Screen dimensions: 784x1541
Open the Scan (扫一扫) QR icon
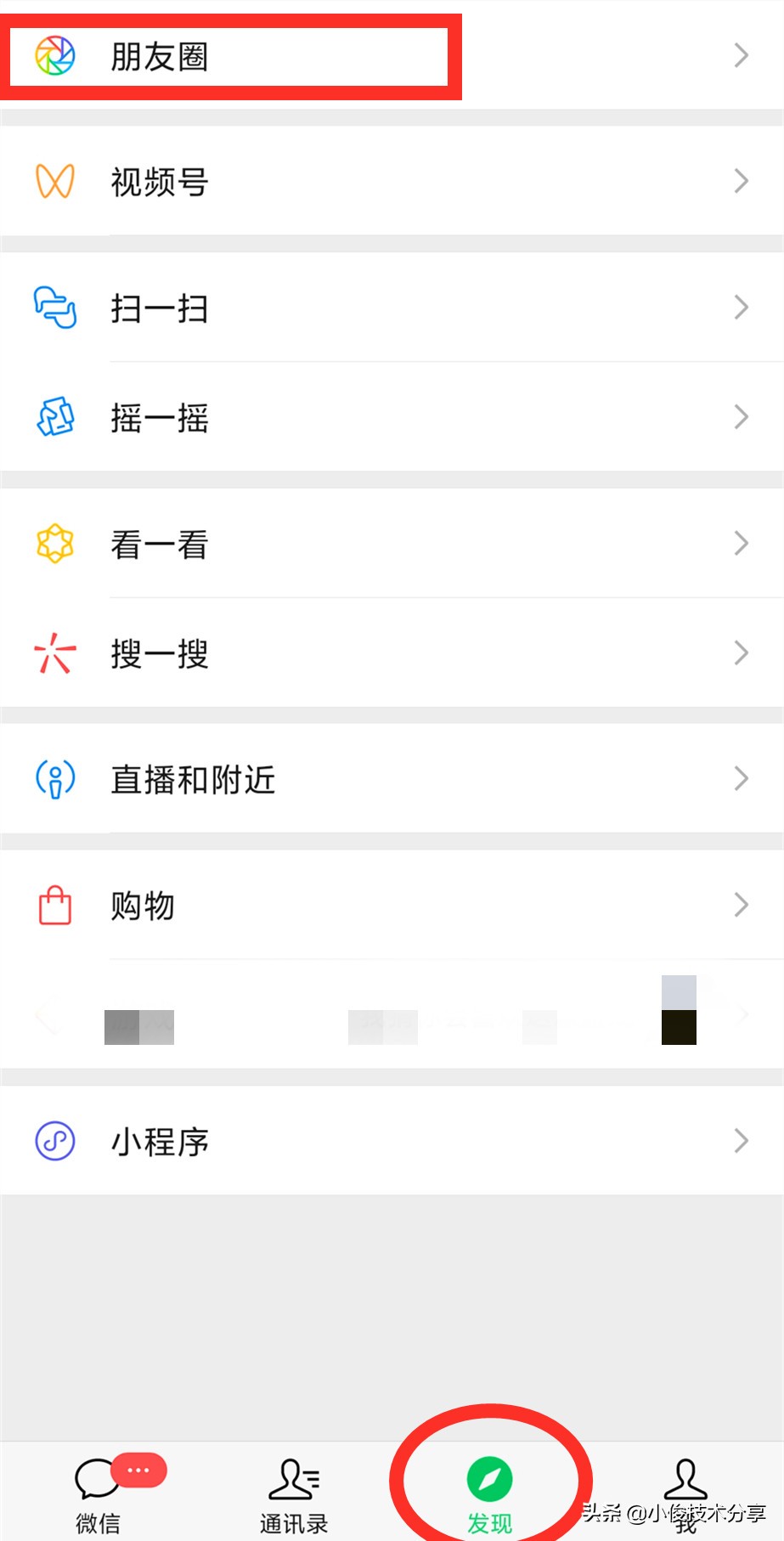pos(54,308)
